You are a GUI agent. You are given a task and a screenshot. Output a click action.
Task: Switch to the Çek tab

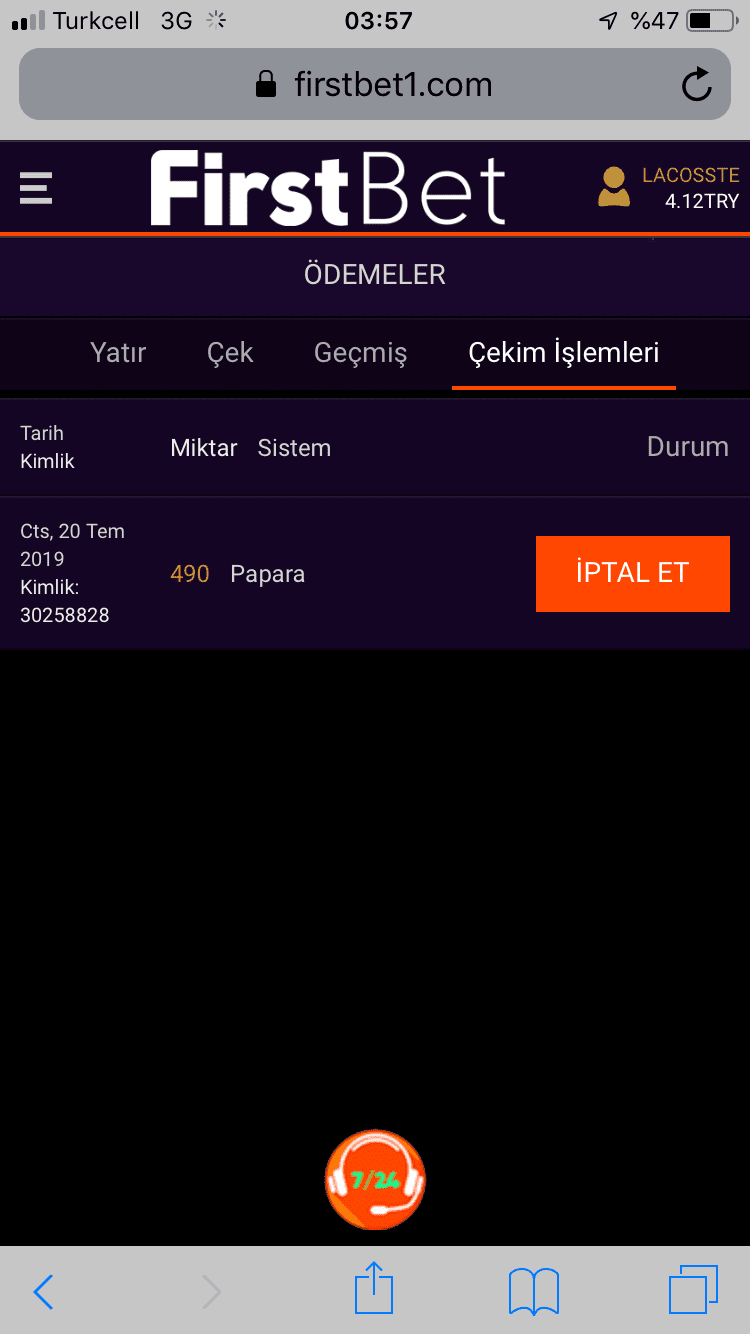coord(230,353)
